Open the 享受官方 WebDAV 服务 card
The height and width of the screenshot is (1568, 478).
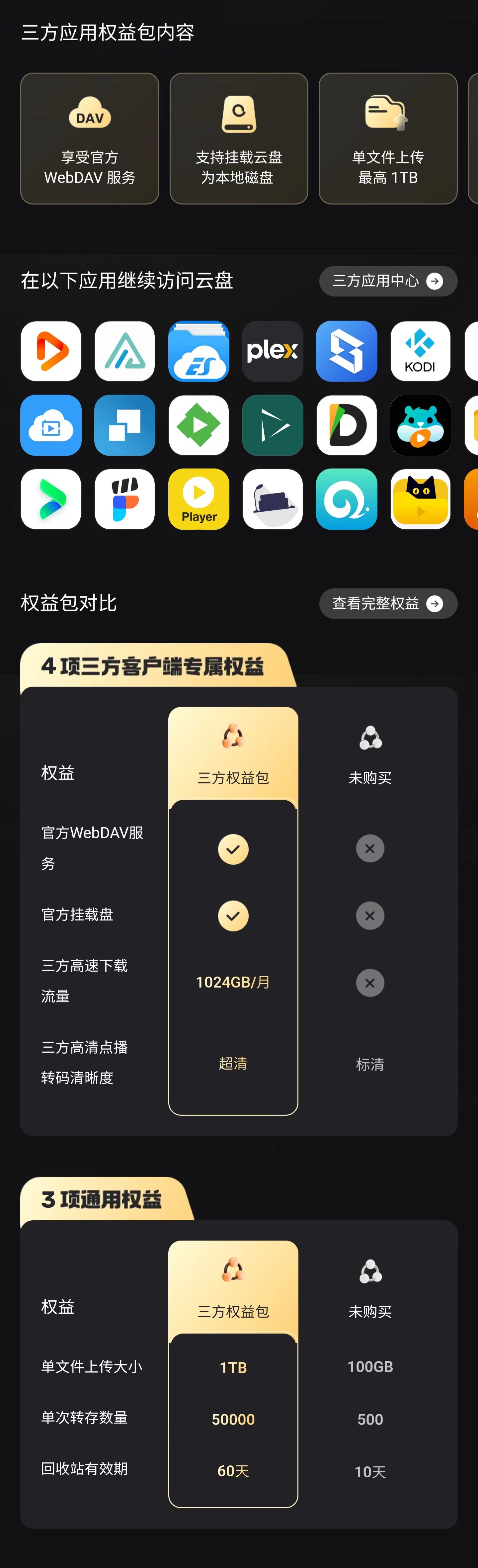pos(90,139)
